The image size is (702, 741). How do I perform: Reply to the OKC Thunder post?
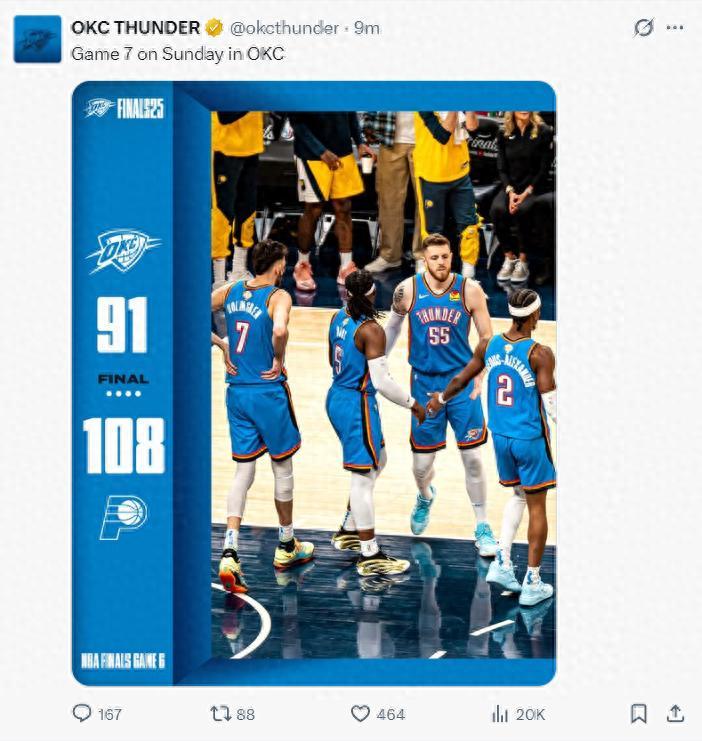point(82,713)
